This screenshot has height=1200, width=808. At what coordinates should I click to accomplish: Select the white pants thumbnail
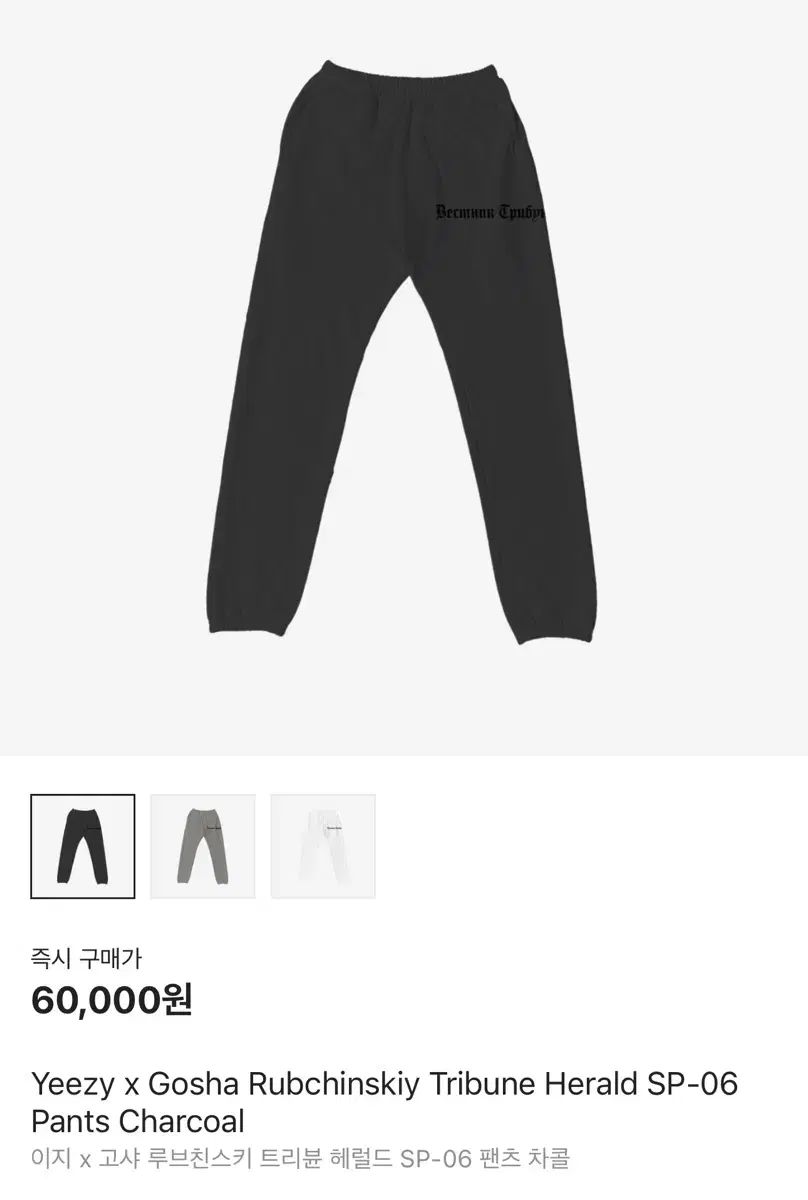[323, 846]
